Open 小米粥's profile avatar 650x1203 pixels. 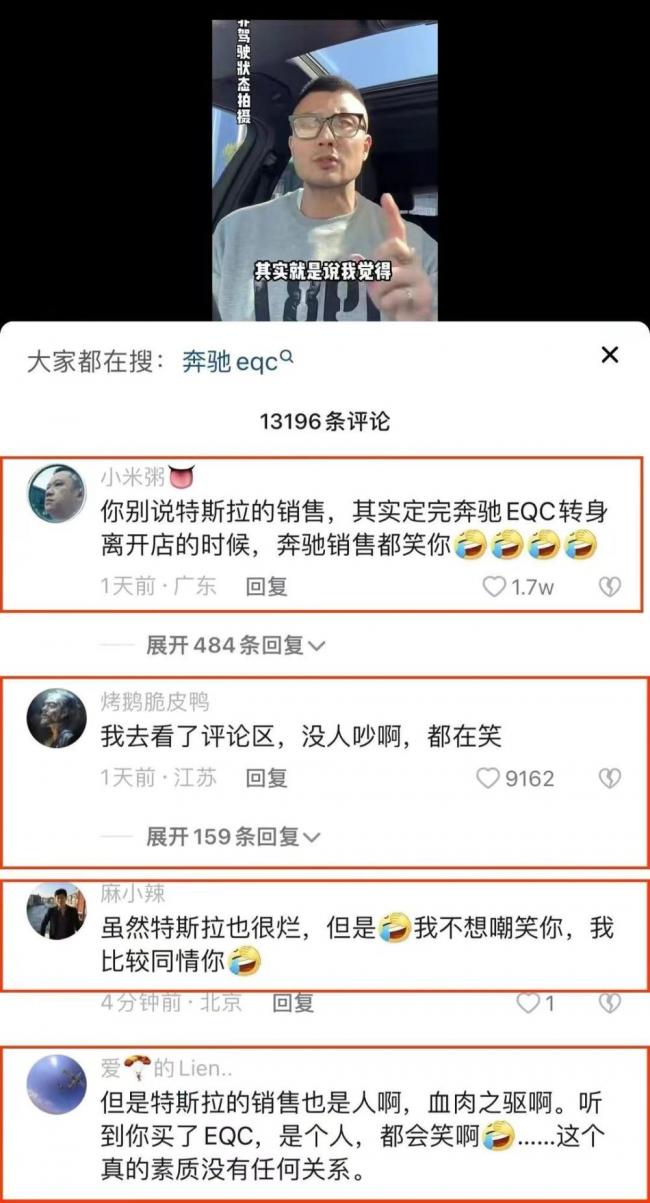tap(56, 494)
